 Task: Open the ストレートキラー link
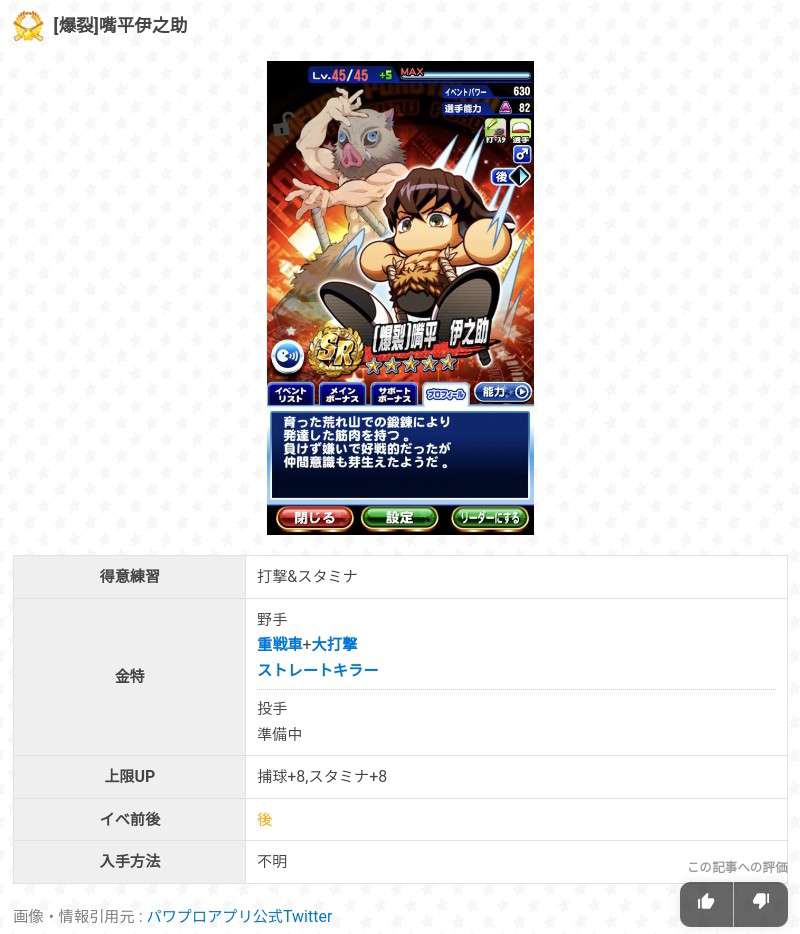(x=318, y=670)
